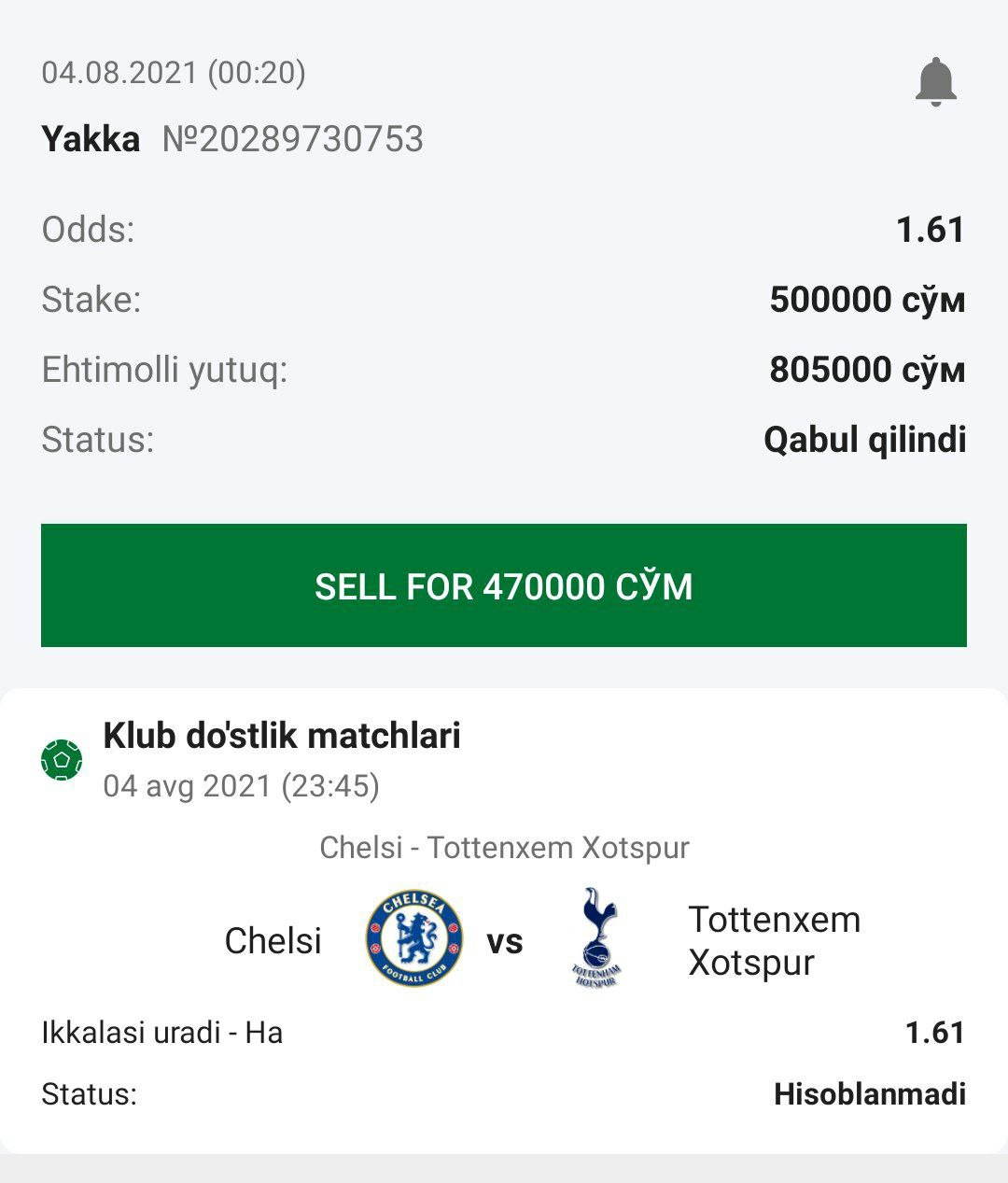
Task: Sell the bet for 470000 сўм
Action: click(504, 585)
